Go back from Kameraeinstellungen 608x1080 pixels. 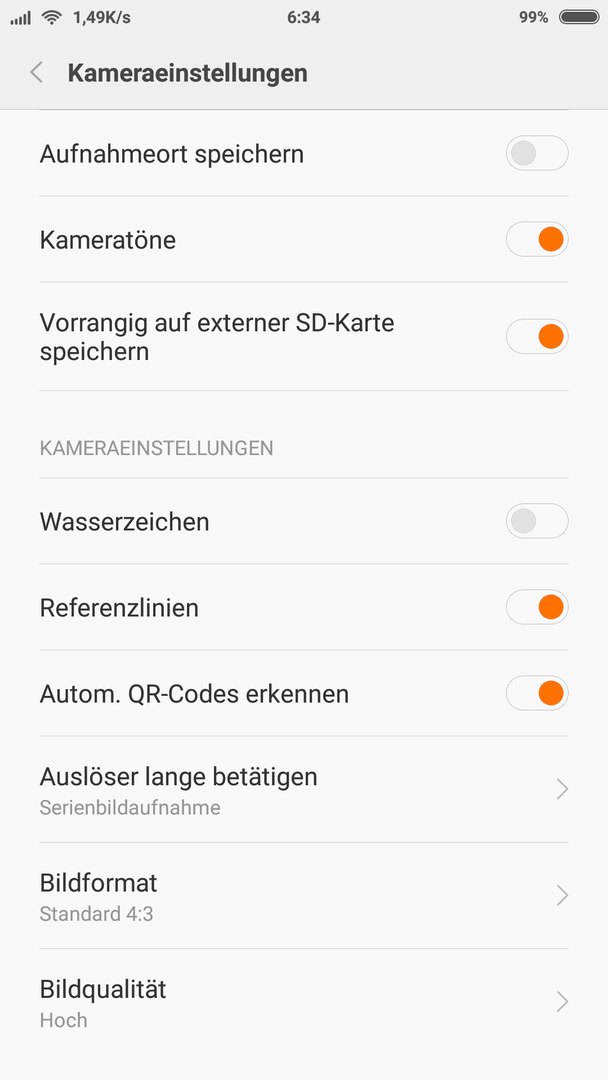pos(36,72)
